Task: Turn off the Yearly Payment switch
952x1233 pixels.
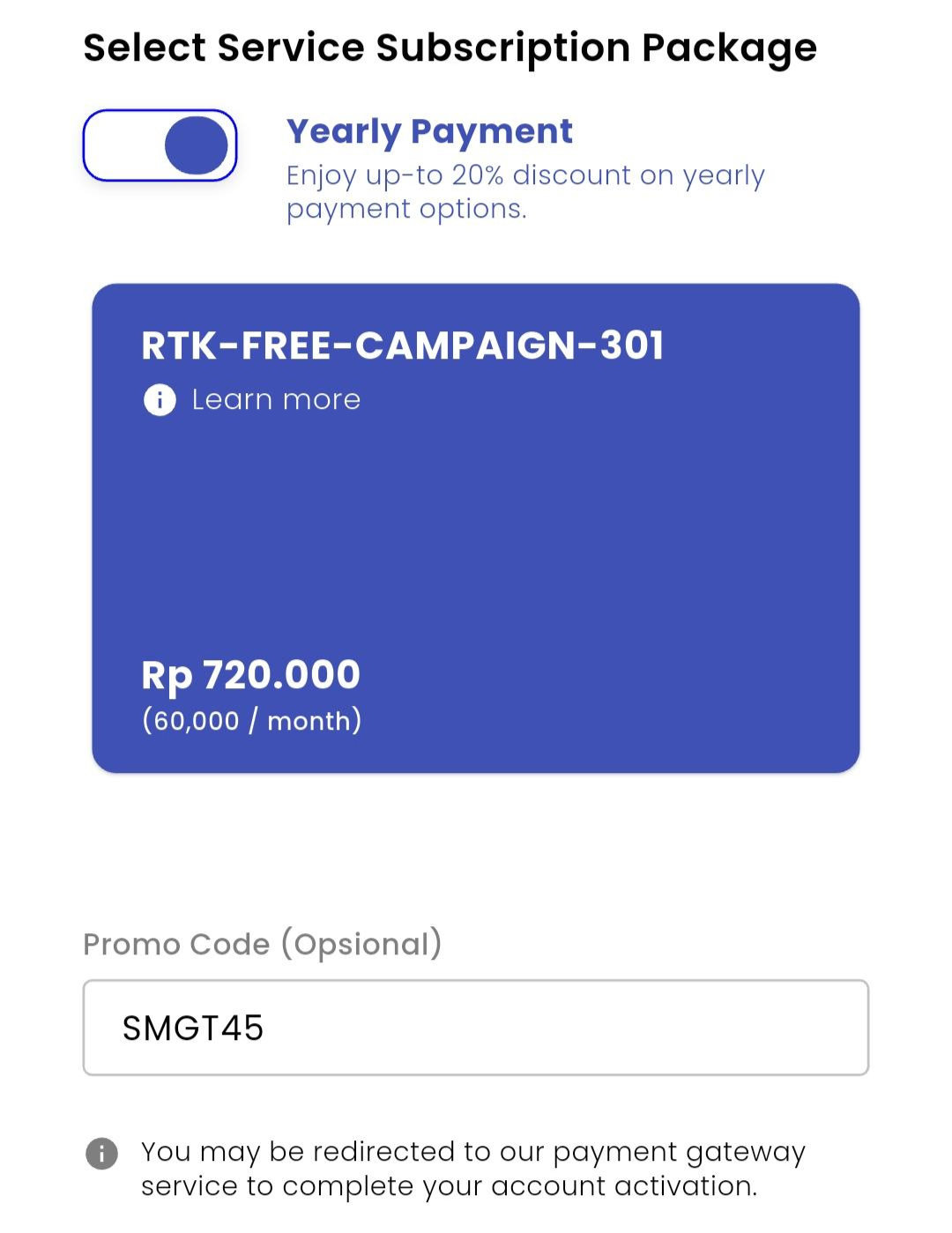Action: point(160,145)
